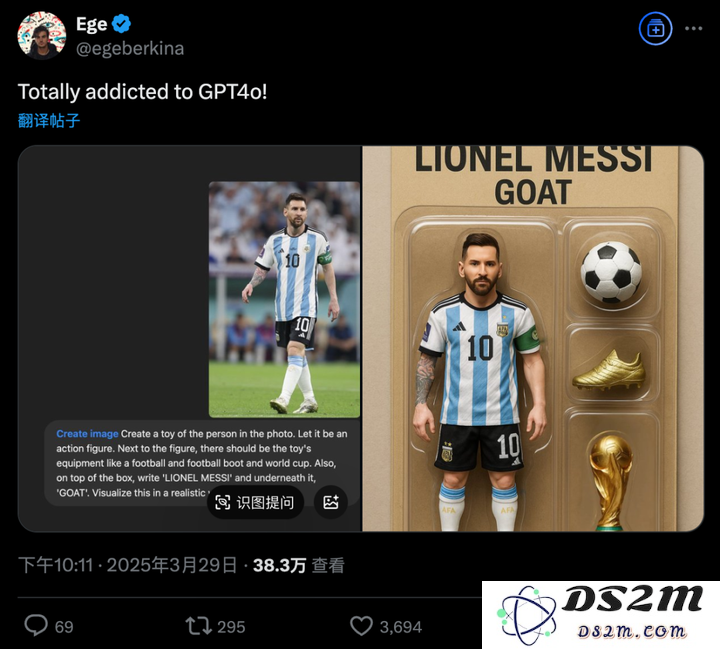The image size is (720, 649).
Task: Open Ege's profile picture
Action: [41, 35]
